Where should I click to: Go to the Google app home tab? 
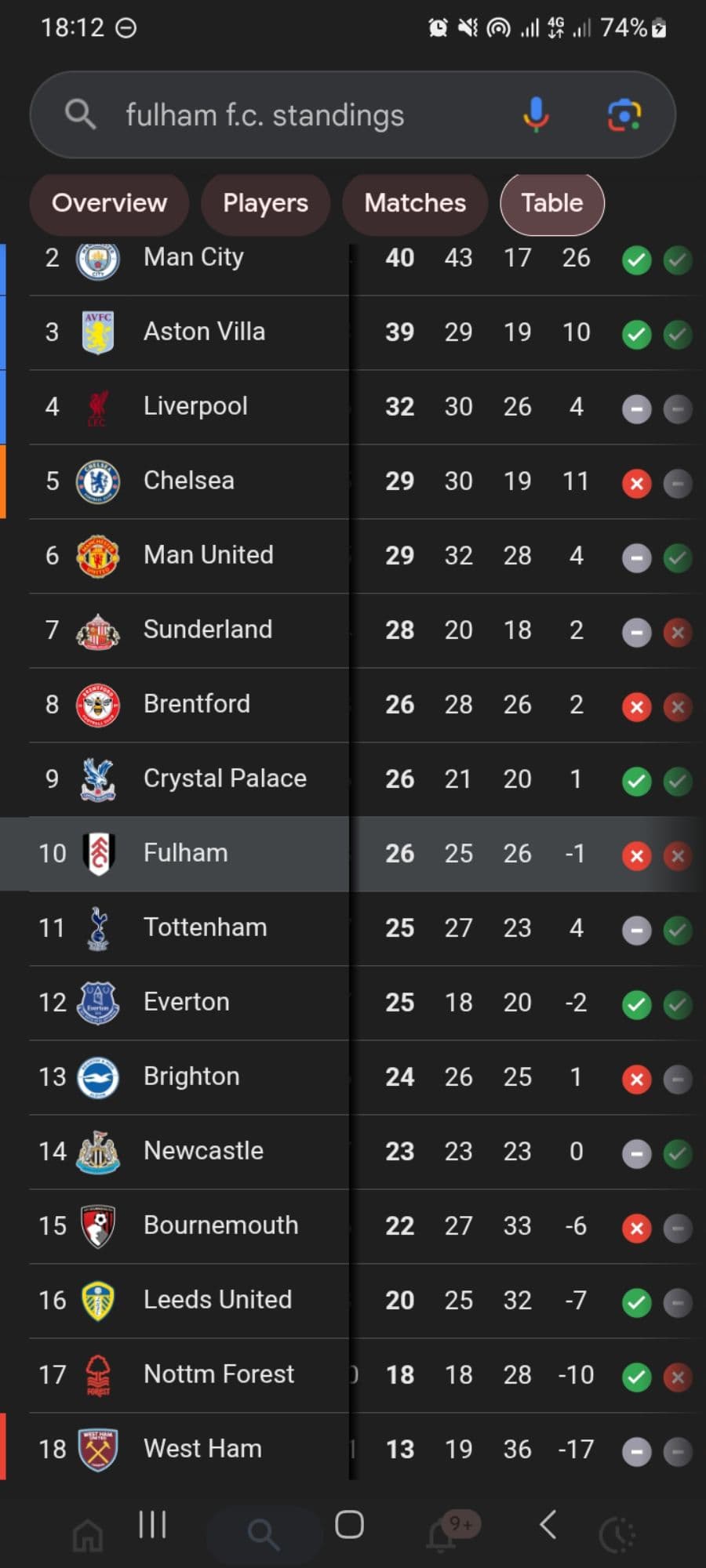pyautogui.click(x=88, y=1534)
